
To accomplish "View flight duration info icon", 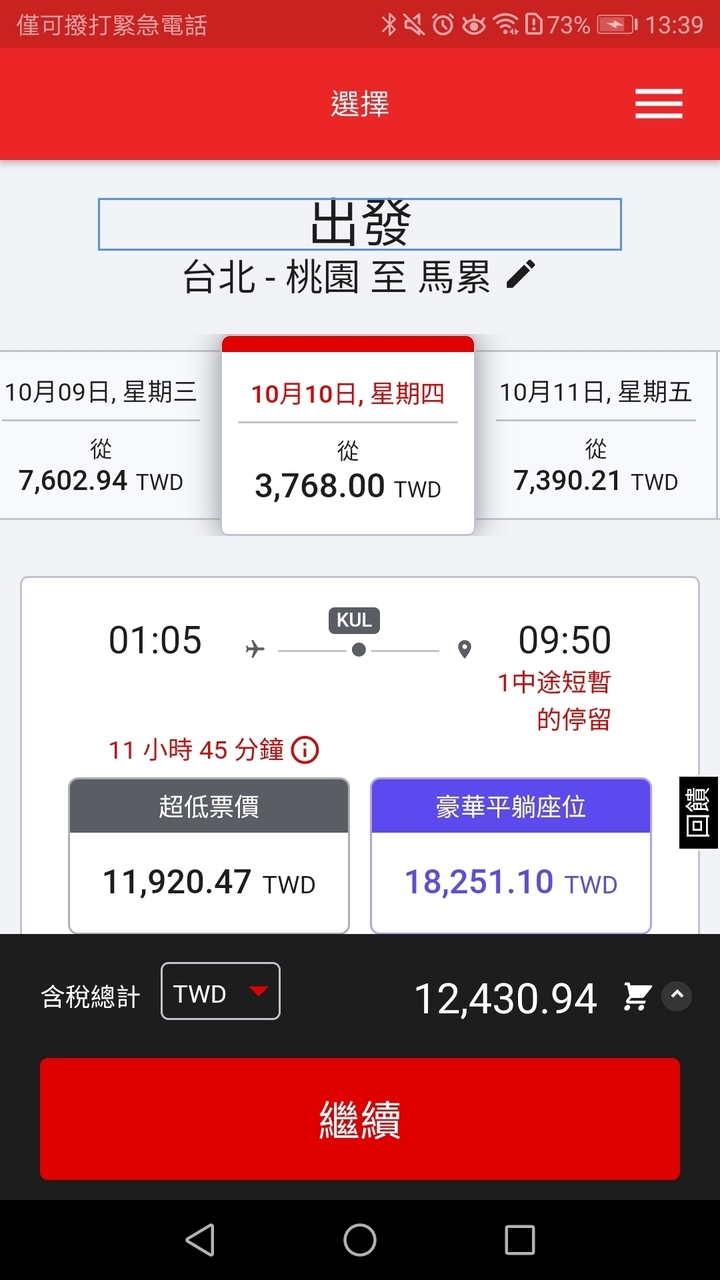I will [x=305, y=749].
